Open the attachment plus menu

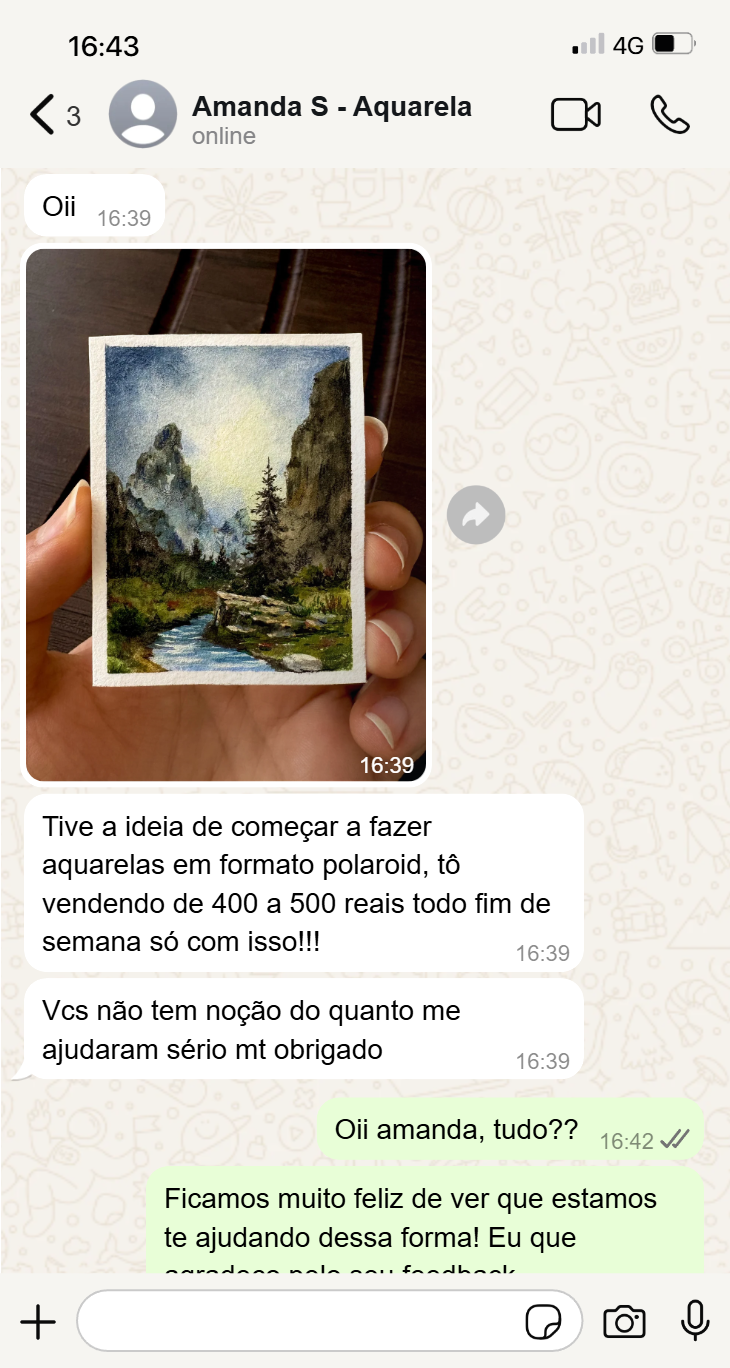(38, 1322)
